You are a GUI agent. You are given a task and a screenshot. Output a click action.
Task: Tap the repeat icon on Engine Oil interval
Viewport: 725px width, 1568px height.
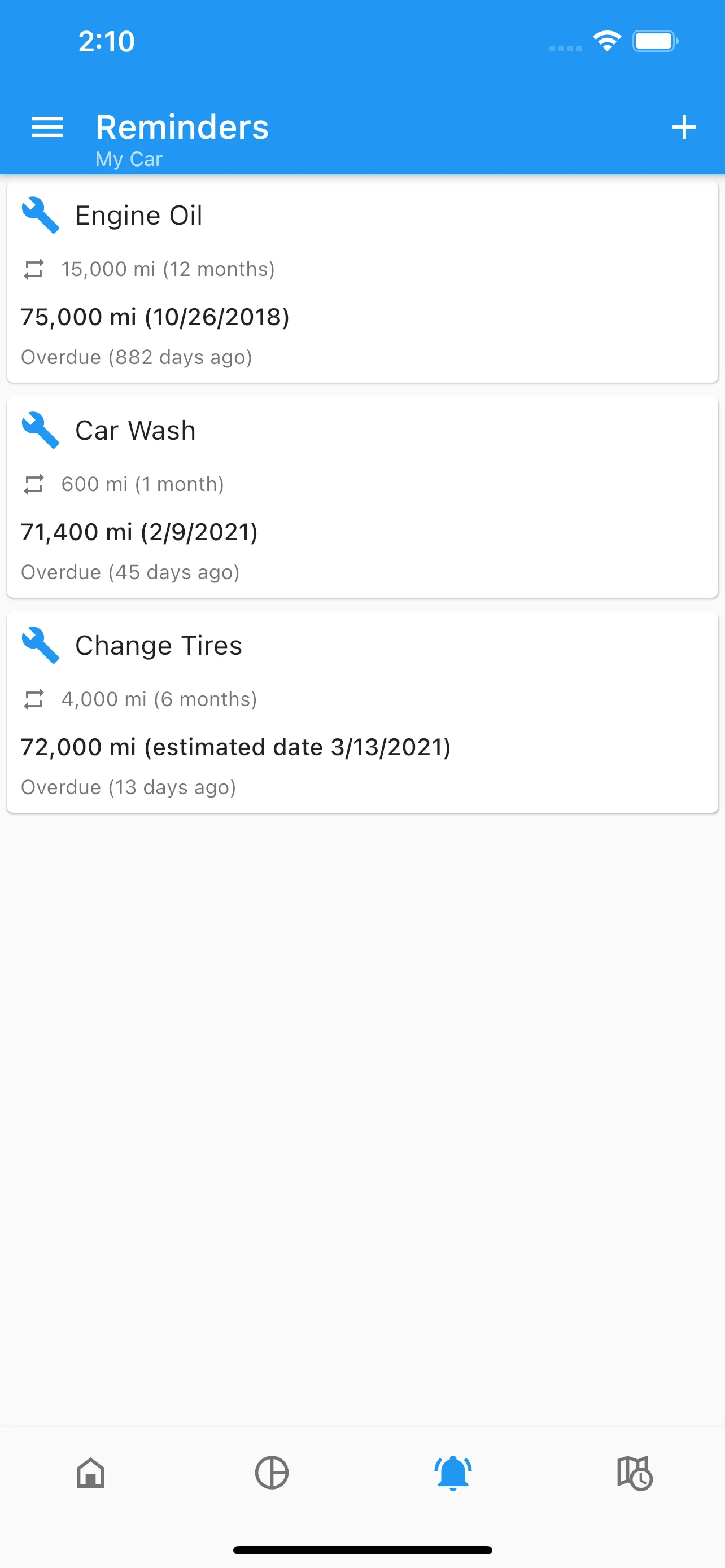[33, 269]
